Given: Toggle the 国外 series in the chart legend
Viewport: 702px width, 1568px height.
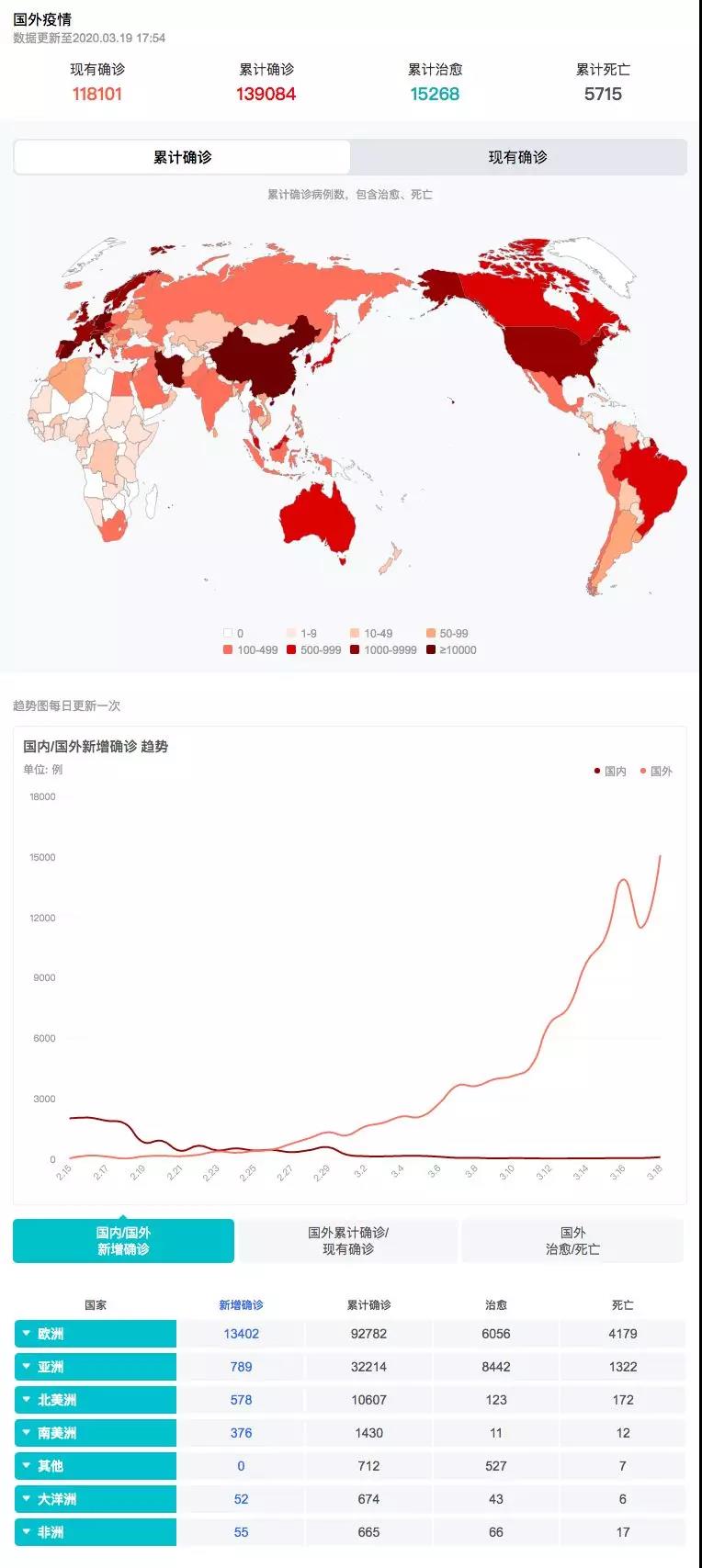Looking at the screenshot, I should tap(656, 771).
